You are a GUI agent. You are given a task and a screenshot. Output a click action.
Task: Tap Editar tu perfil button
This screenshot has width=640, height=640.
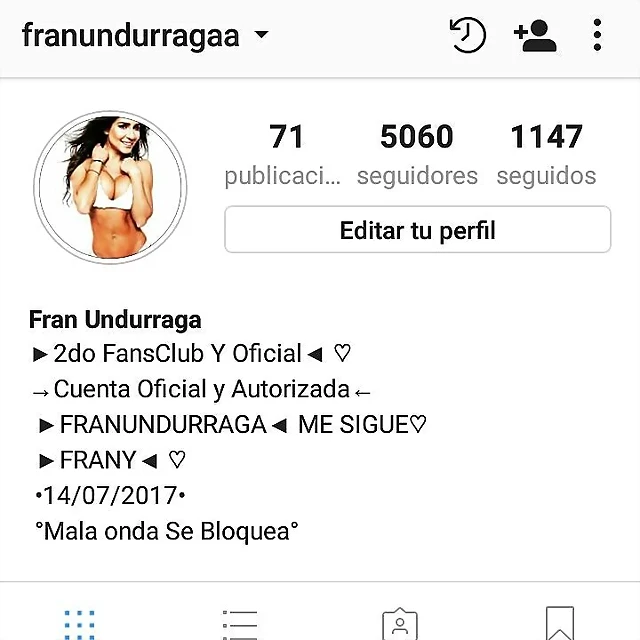[417, 231]
